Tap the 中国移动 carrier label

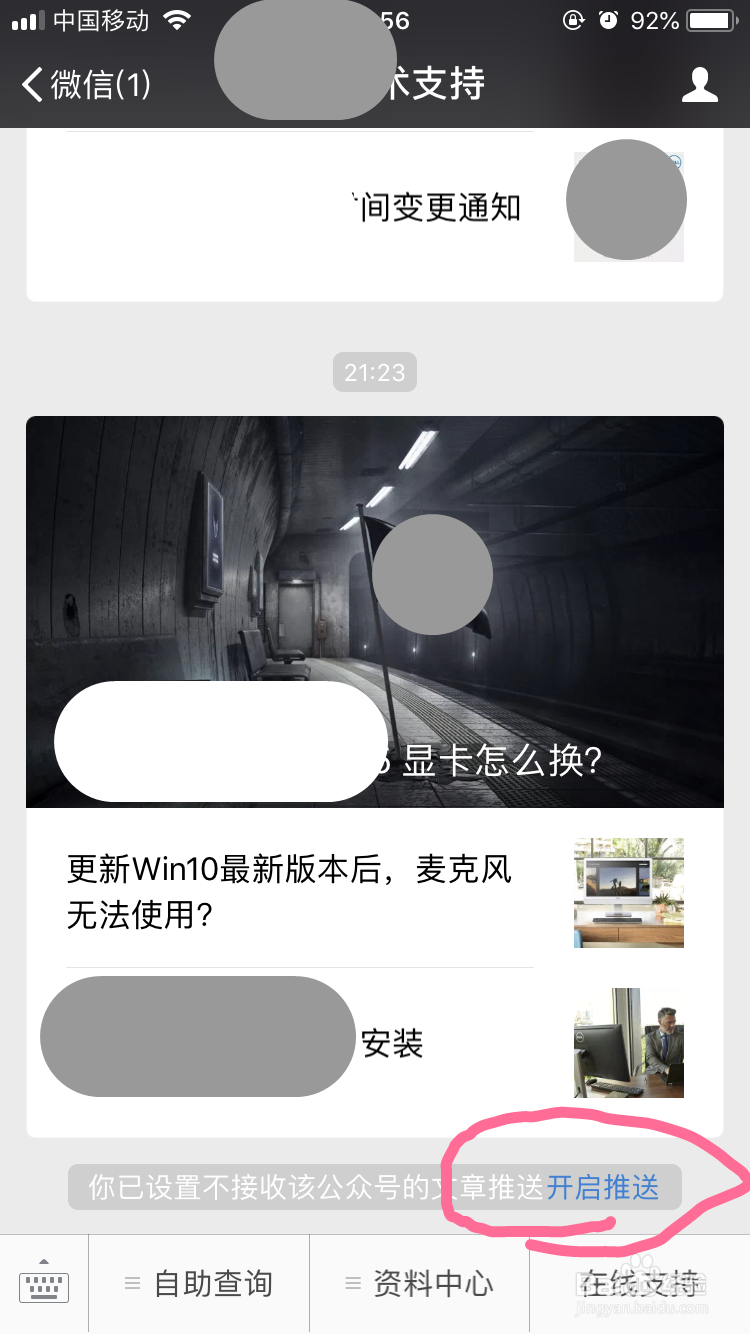[102, 18]
